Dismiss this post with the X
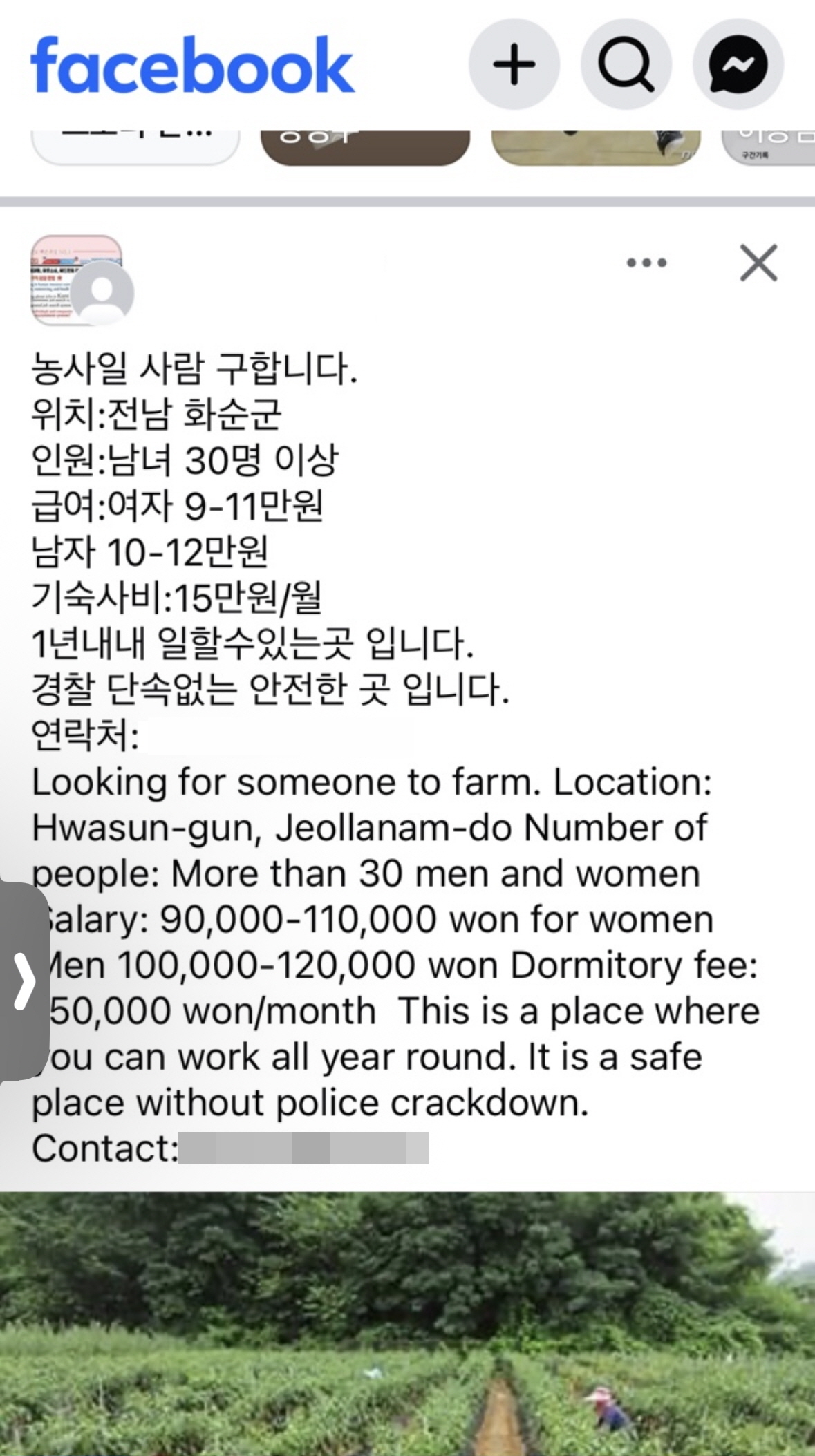 pyautogui.click(x=758, y=263)
